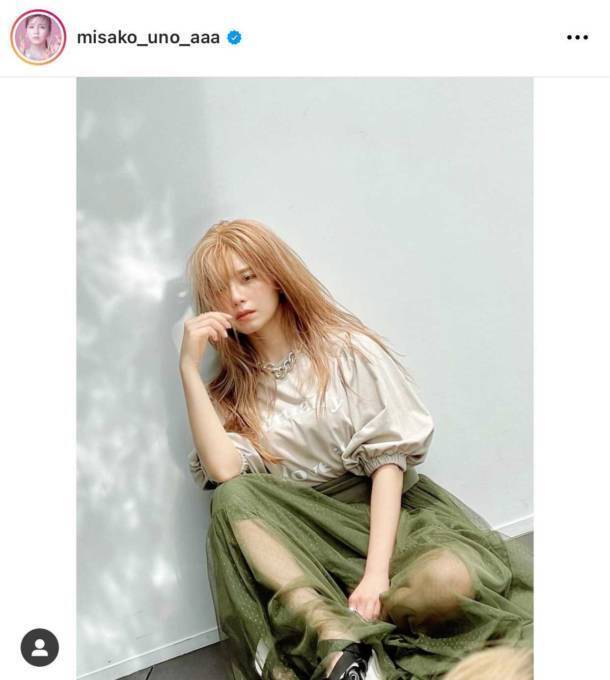
Task: Open the post overflow menu
Action: click(x=577, y=37)
